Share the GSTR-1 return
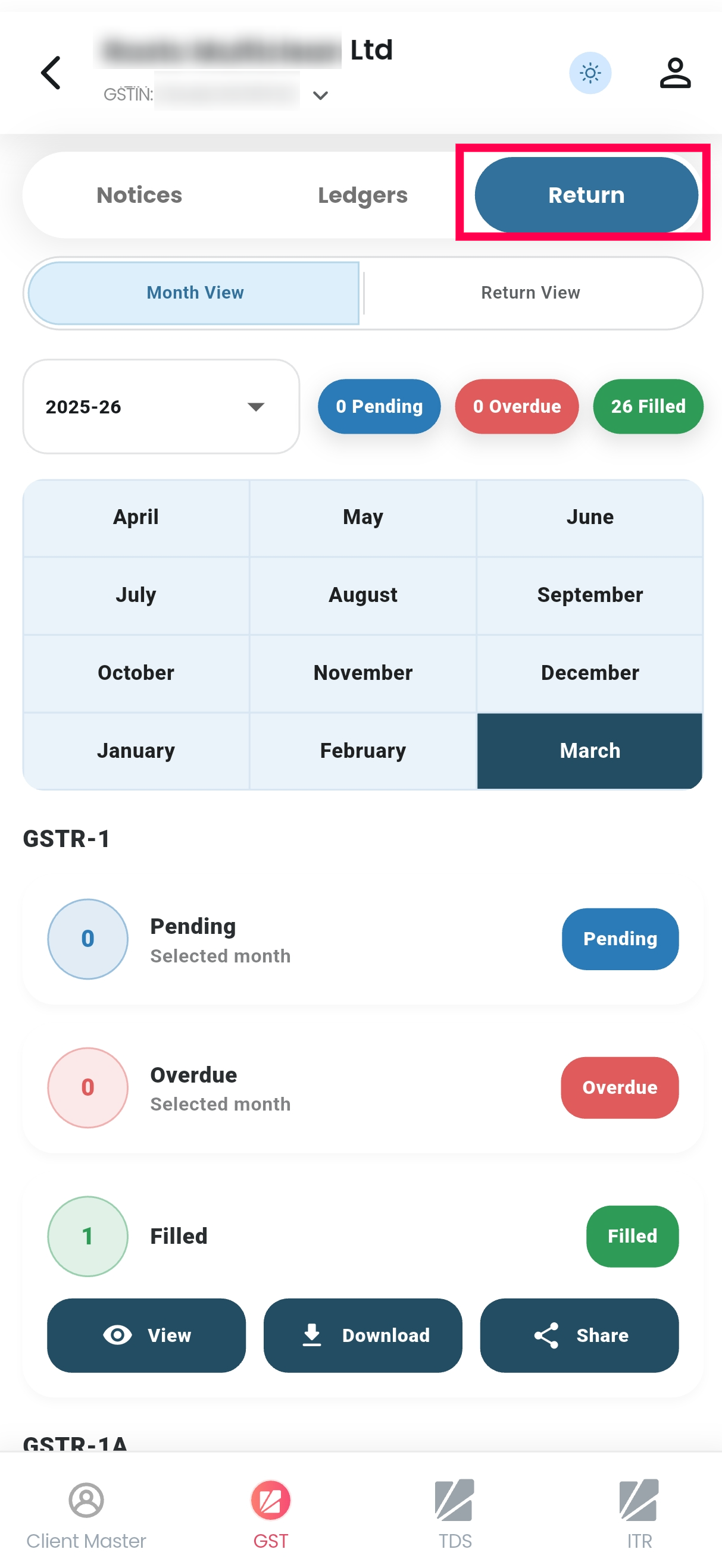 click(x=579, y=1335)
